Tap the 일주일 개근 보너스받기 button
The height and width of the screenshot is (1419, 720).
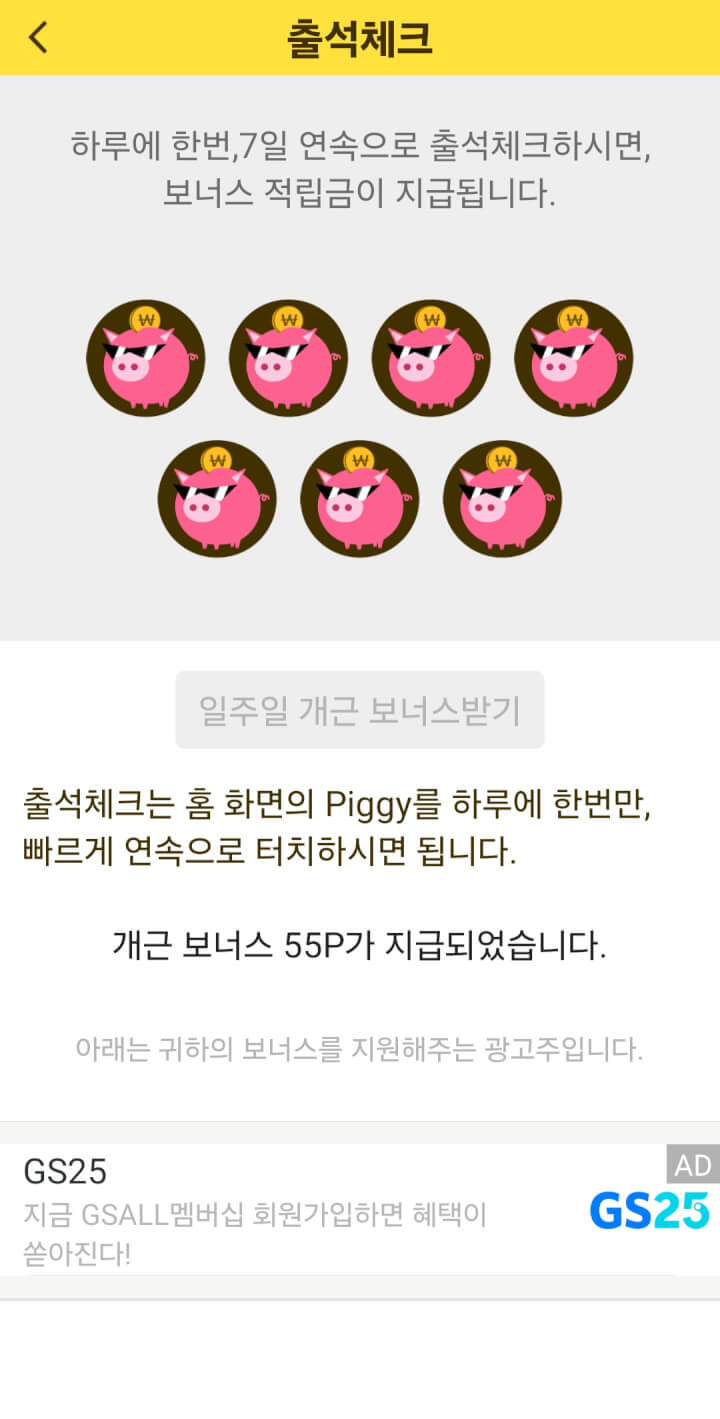click(360, 710)
